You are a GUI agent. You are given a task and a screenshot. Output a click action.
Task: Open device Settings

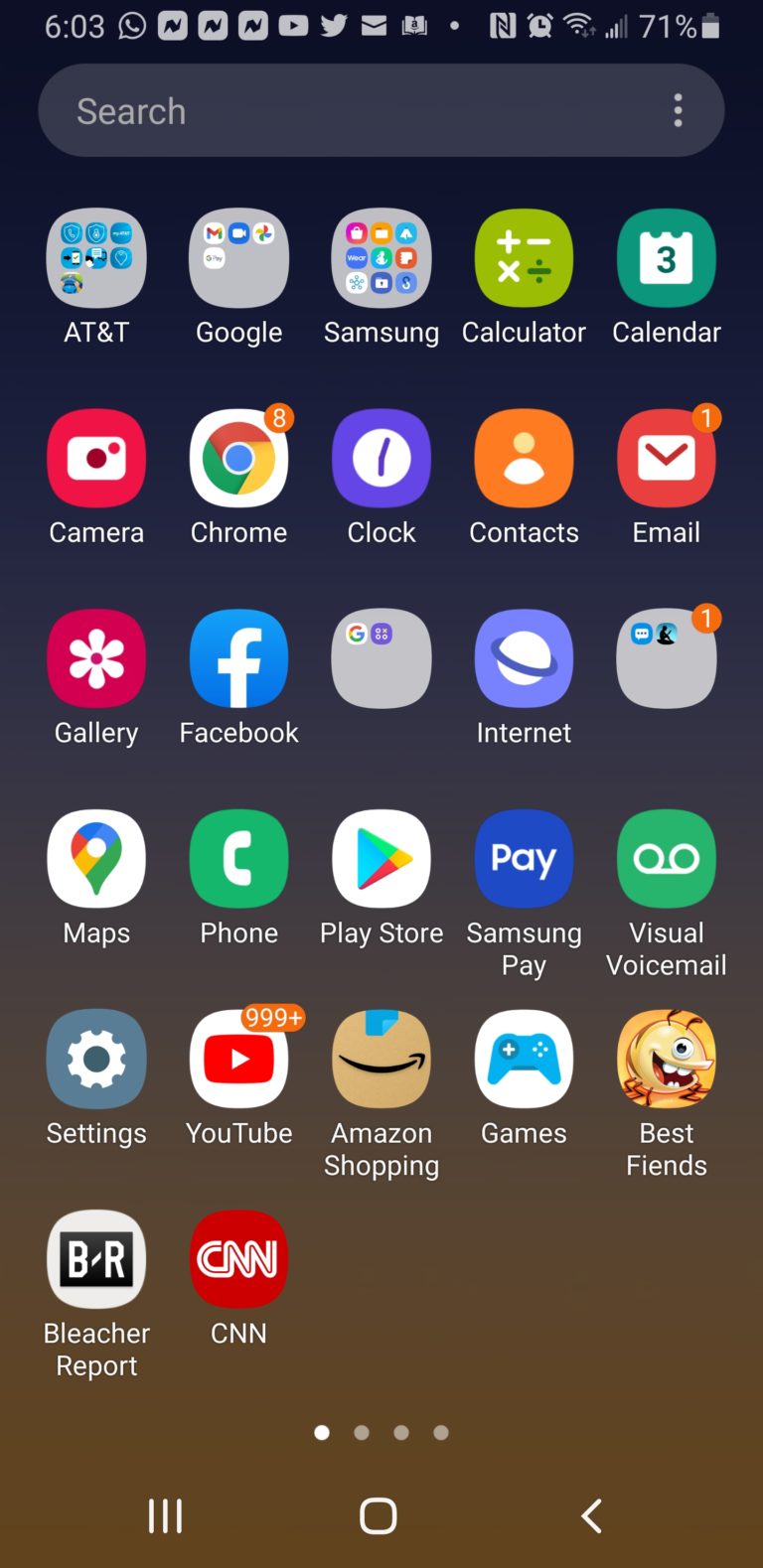[96, 1060]
